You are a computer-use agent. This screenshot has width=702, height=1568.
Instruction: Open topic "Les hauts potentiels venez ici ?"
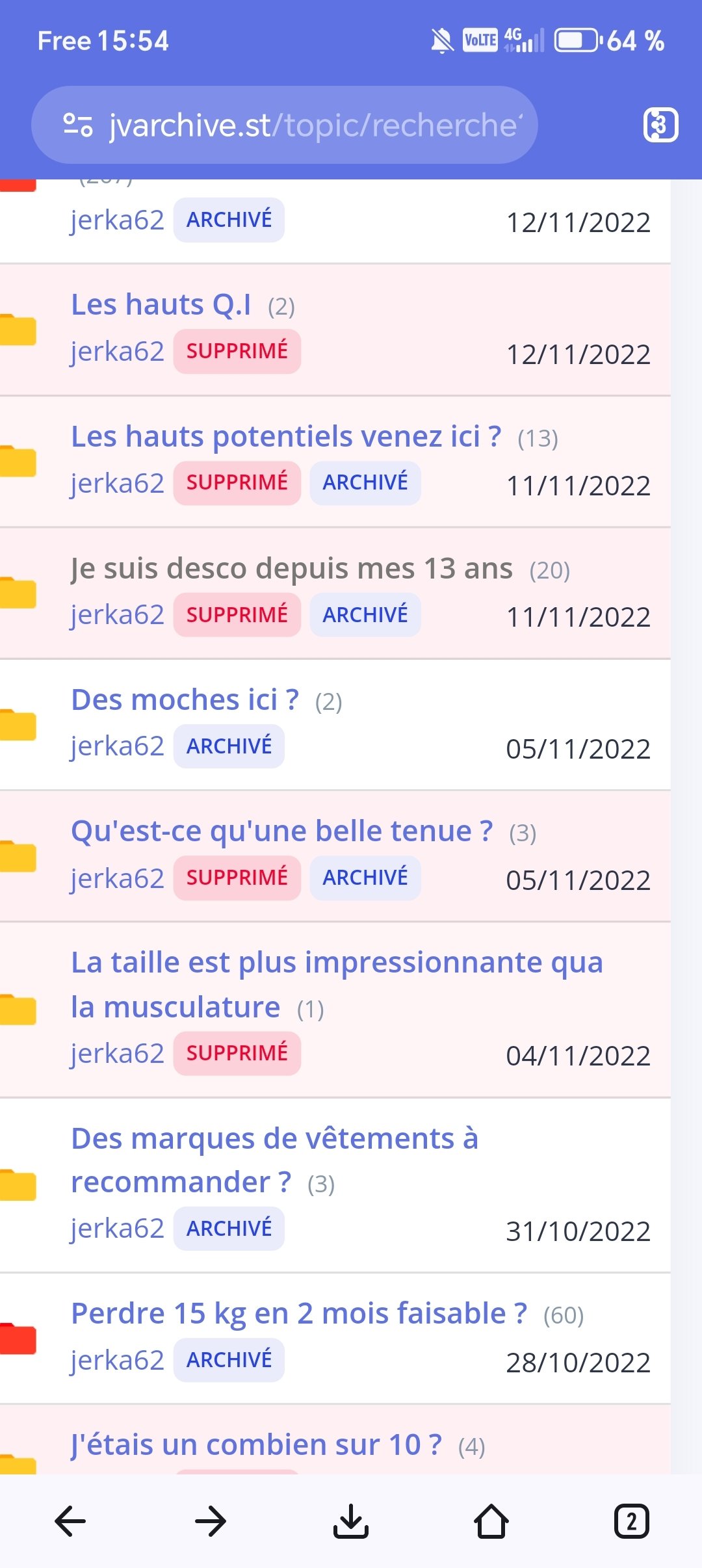pos(286,436)
